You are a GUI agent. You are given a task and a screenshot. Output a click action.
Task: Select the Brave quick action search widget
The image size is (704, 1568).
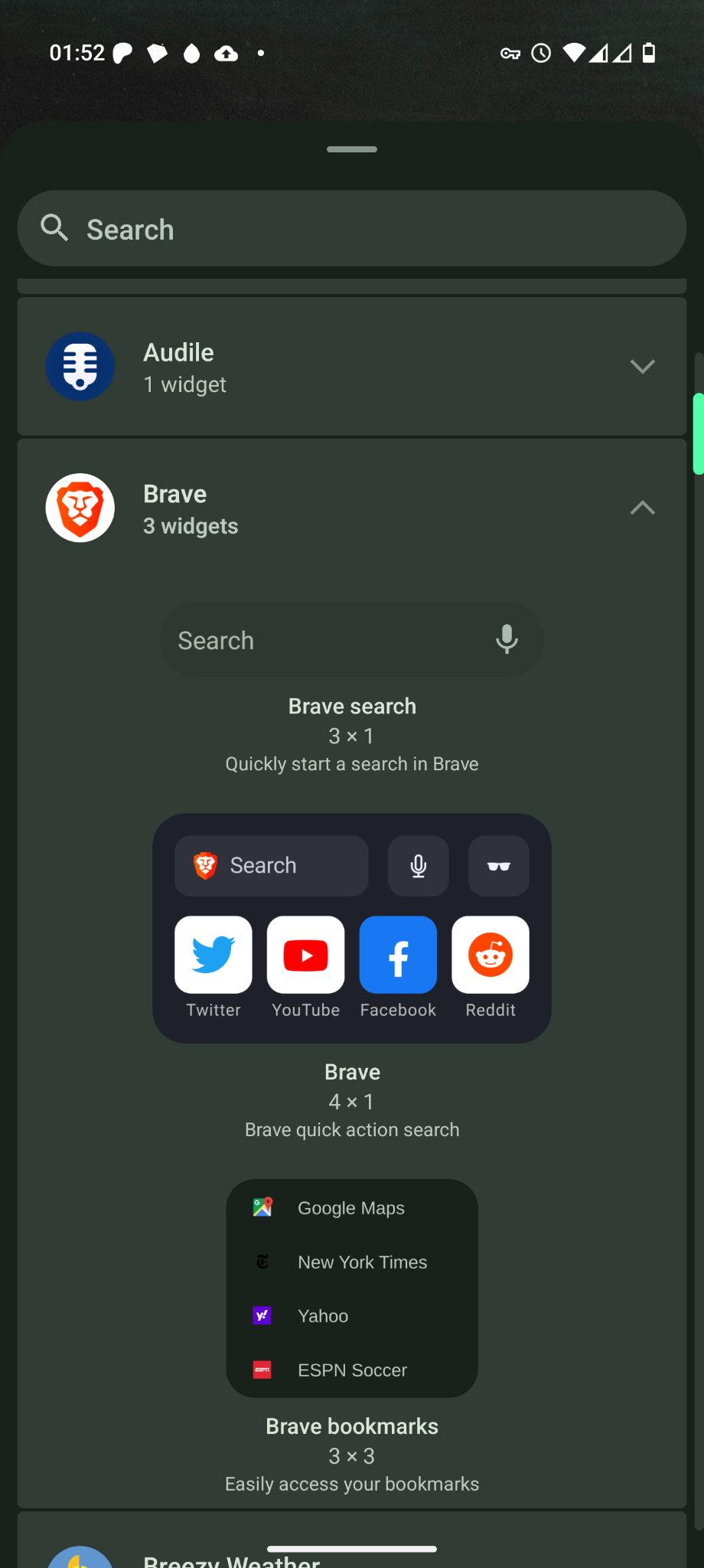pyautogui.click(x=351, y=928)
